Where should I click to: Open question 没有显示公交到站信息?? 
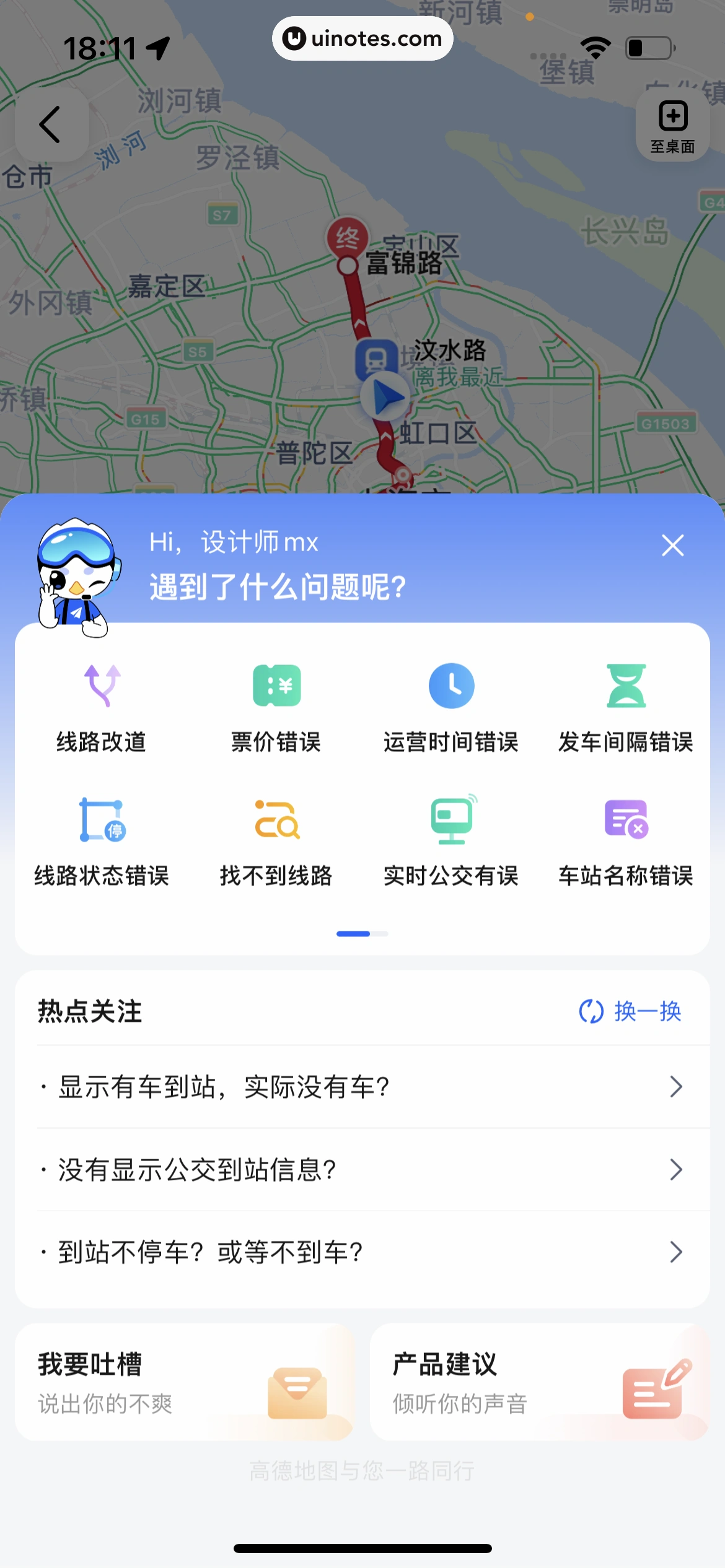pos(362,1170)
